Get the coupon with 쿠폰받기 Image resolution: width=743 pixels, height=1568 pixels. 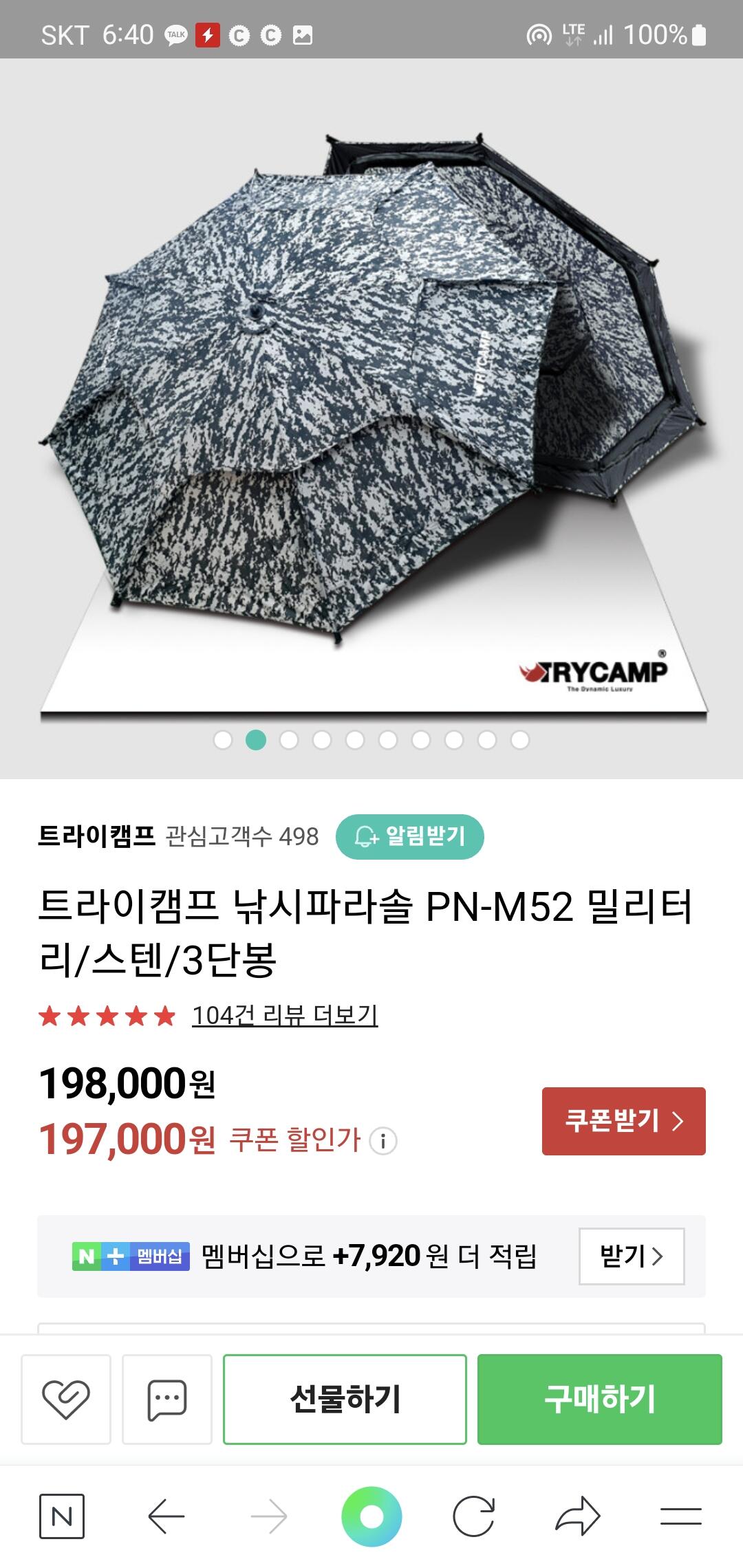[x=624, y=1121]
